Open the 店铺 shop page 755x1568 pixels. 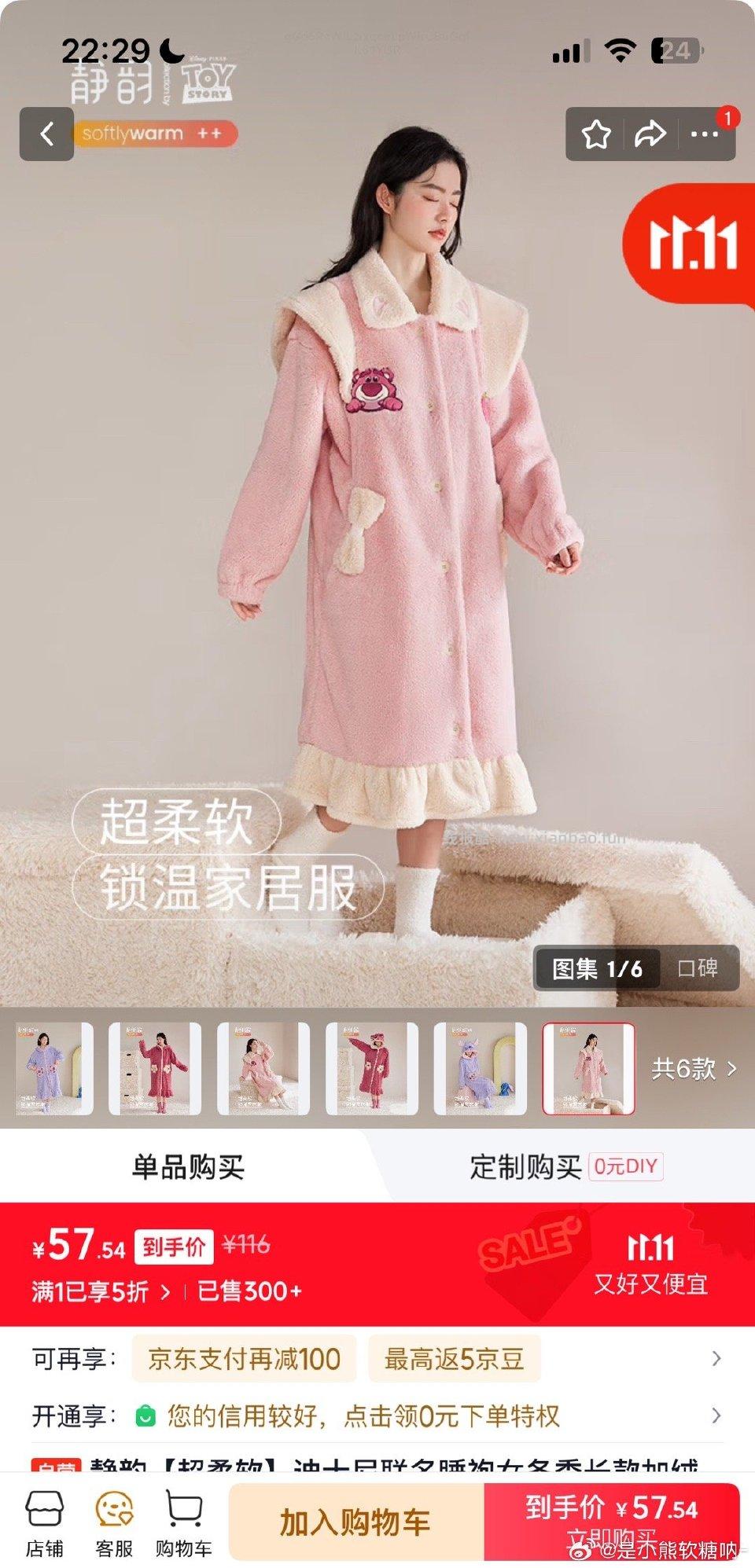pos(44,1522)
